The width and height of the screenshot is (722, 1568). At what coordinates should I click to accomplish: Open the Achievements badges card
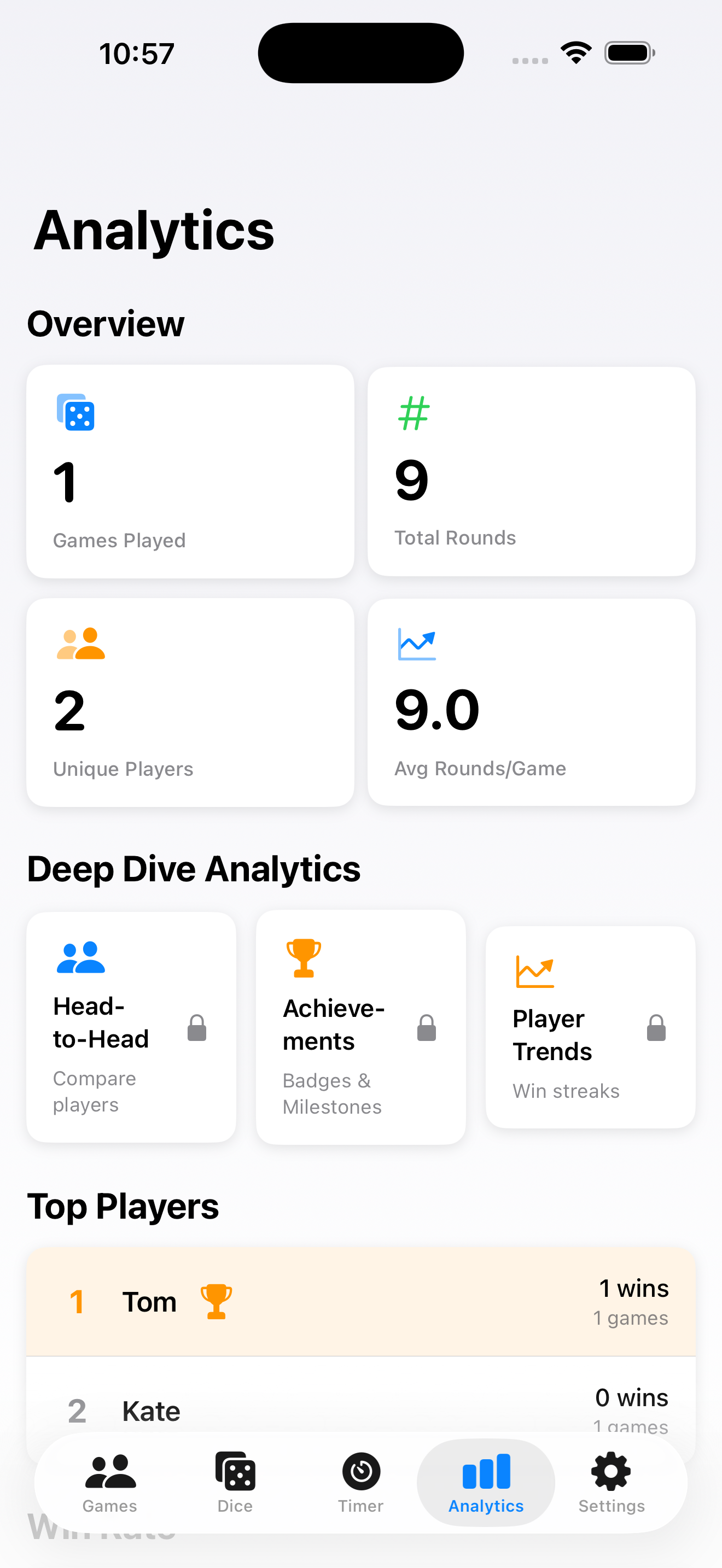point(360,1026)
